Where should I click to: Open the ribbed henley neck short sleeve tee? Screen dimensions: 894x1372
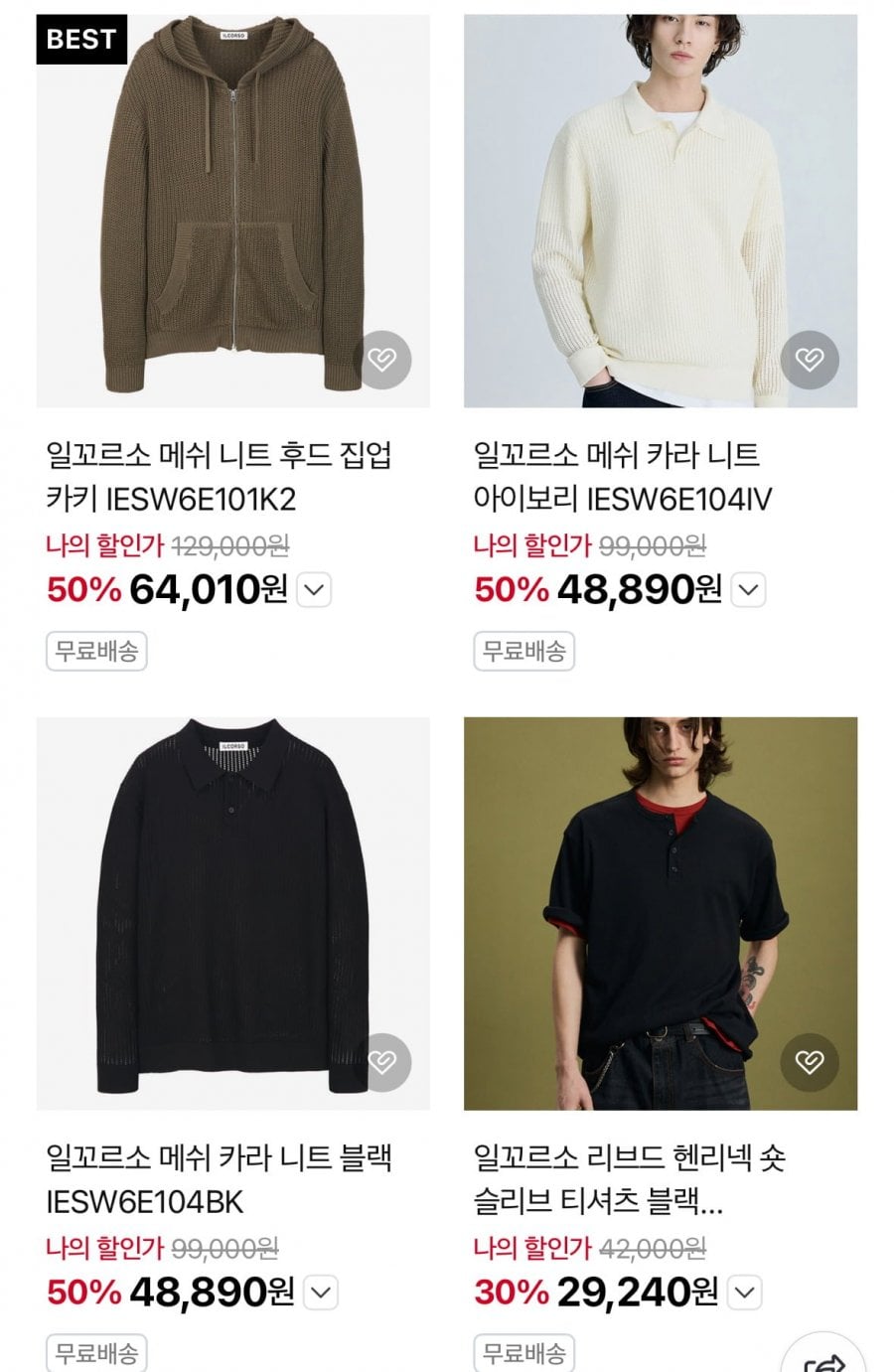point(660,913)
